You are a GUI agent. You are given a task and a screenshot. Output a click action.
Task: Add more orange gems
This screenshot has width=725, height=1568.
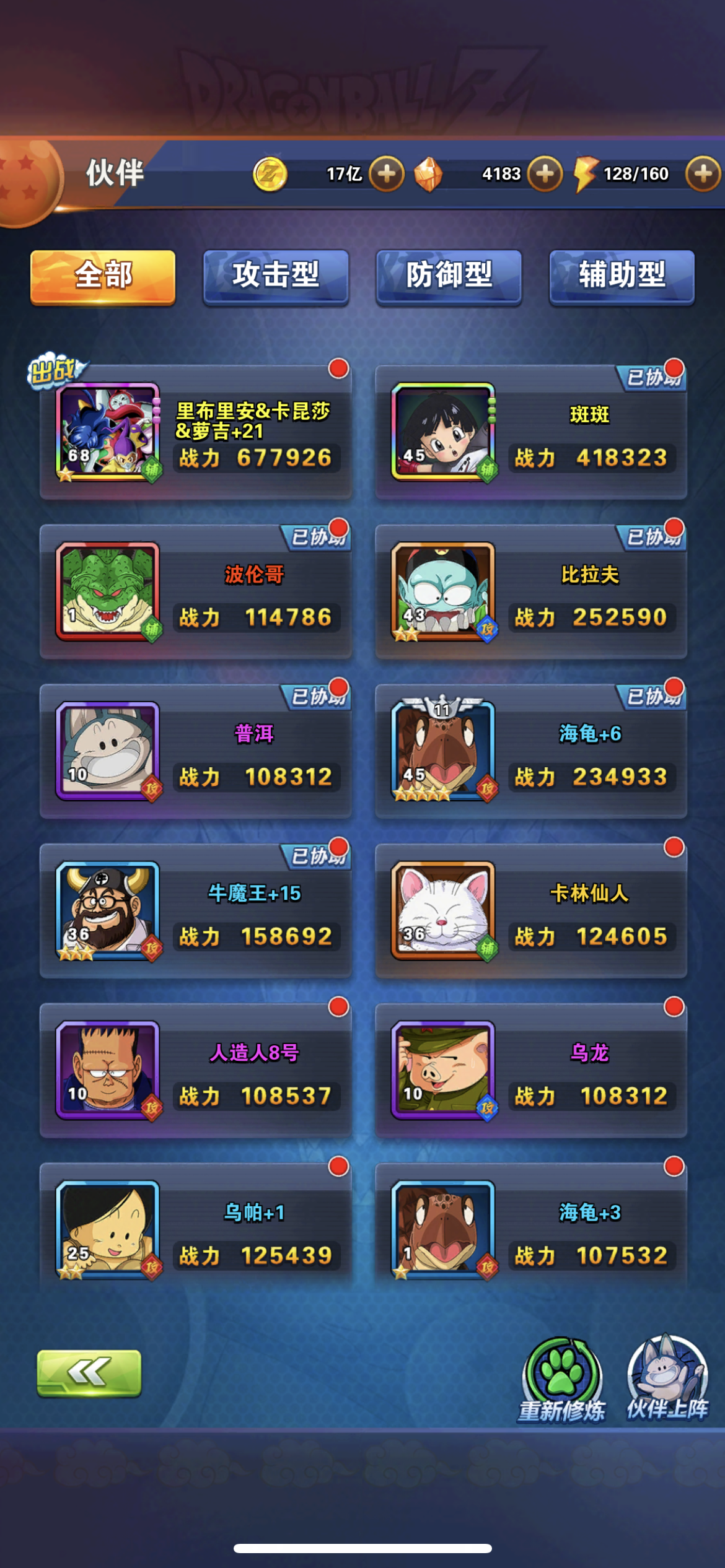[545, 173]
